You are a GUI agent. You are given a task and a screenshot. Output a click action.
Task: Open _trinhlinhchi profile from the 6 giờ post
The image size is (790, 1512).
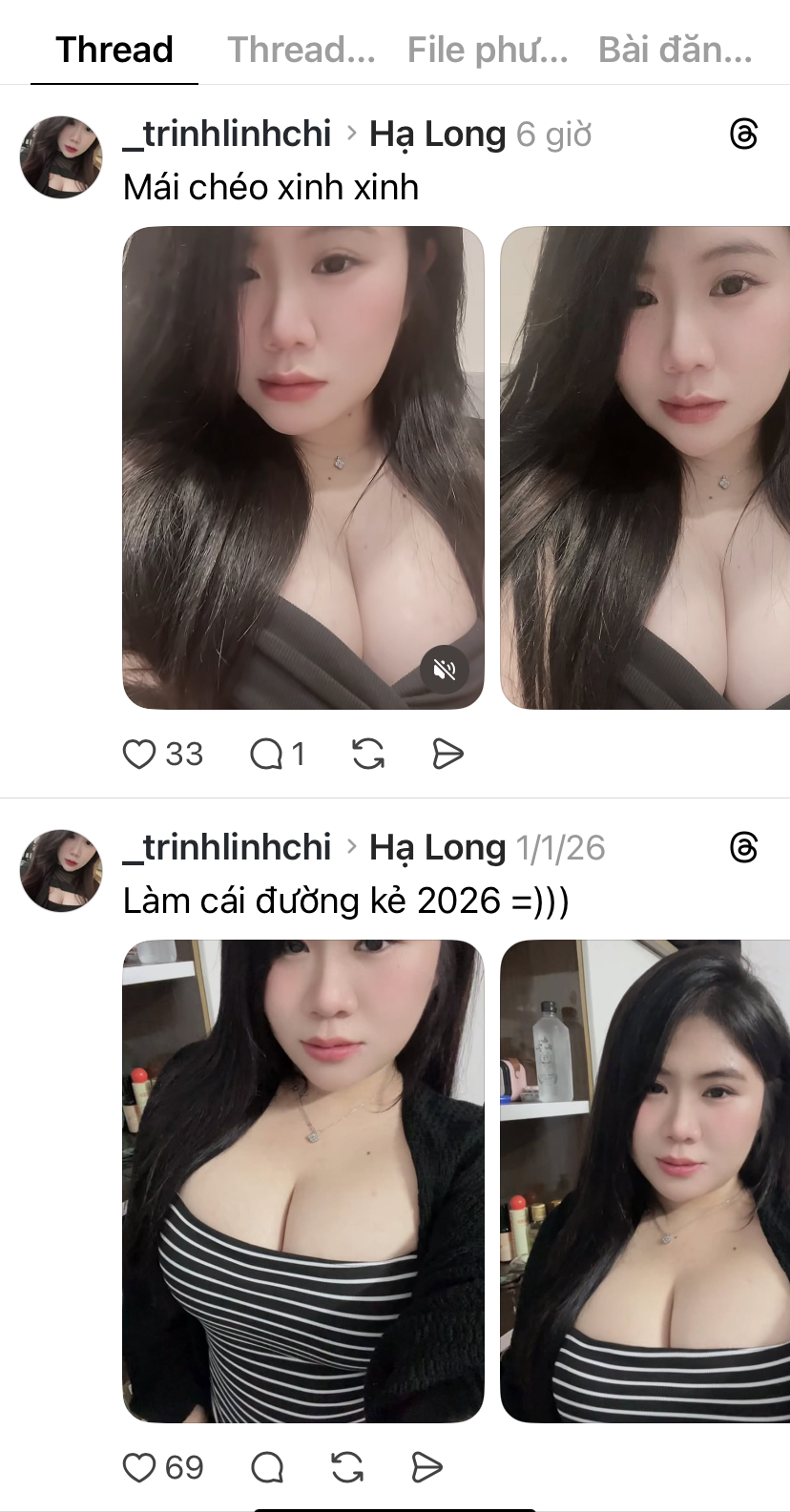[x=227, y=135]
